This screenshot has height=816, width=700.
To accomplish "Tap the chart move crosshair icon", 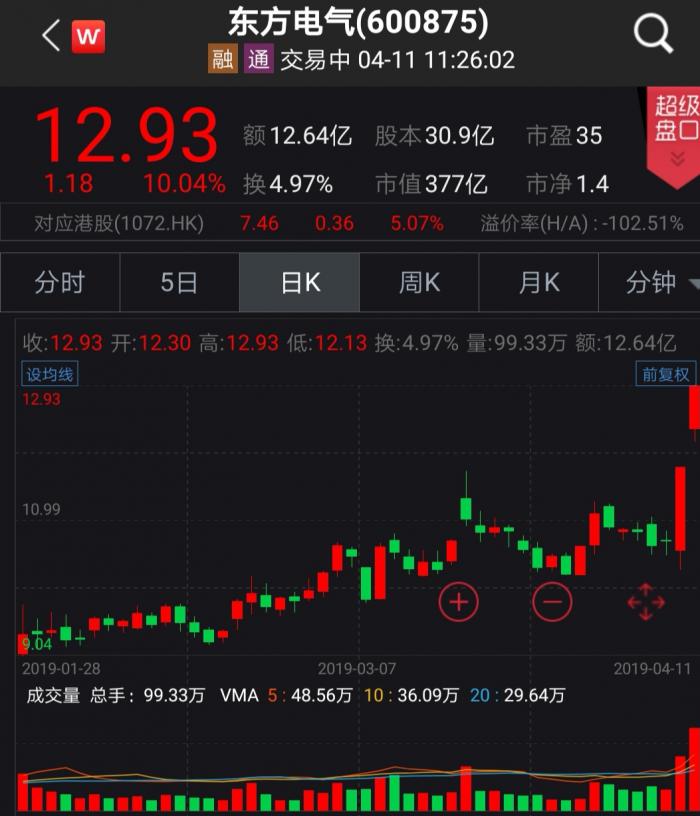I will [645, 602].
